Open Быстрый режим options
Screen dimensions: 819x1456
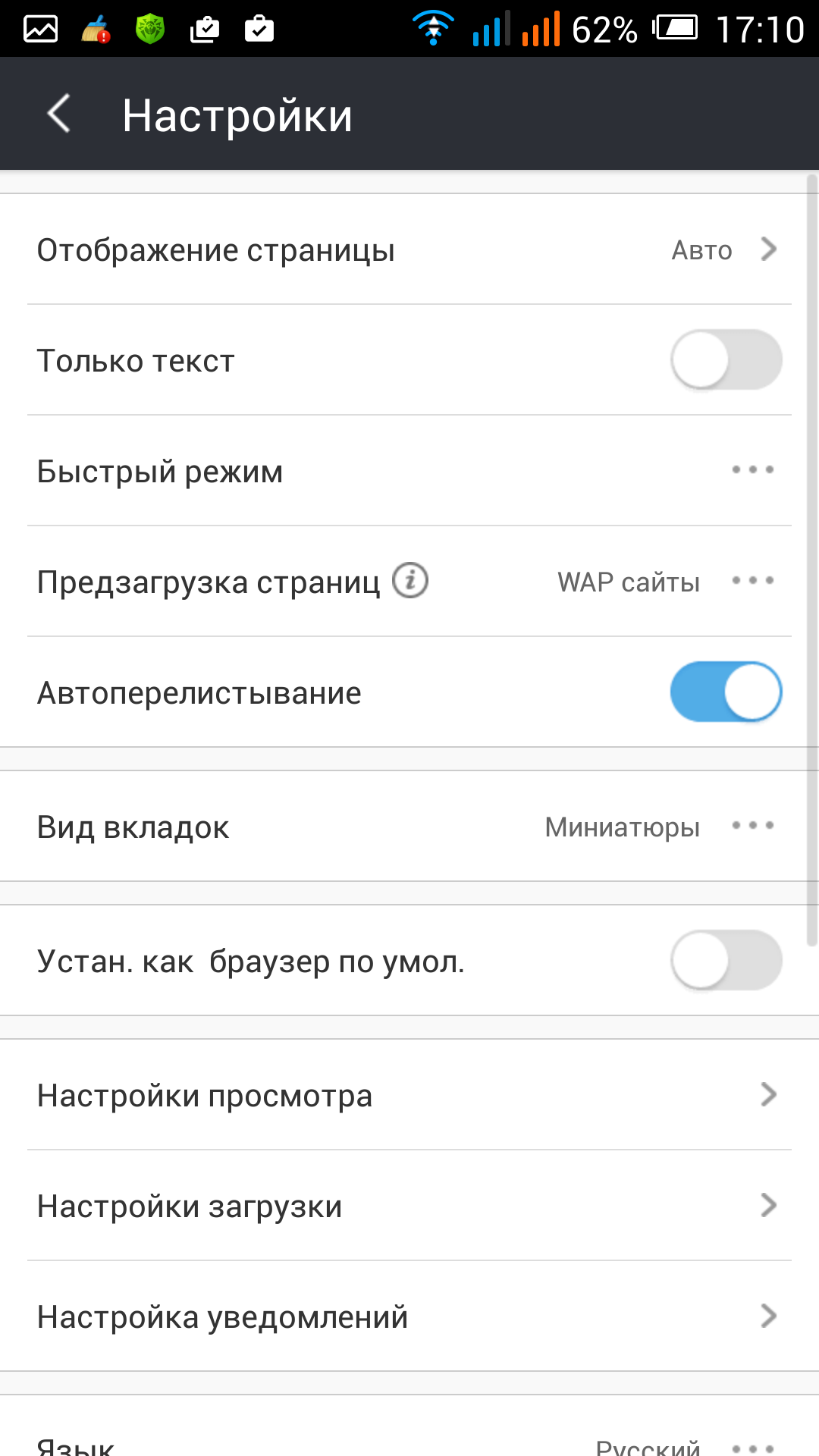pos(752,470)
